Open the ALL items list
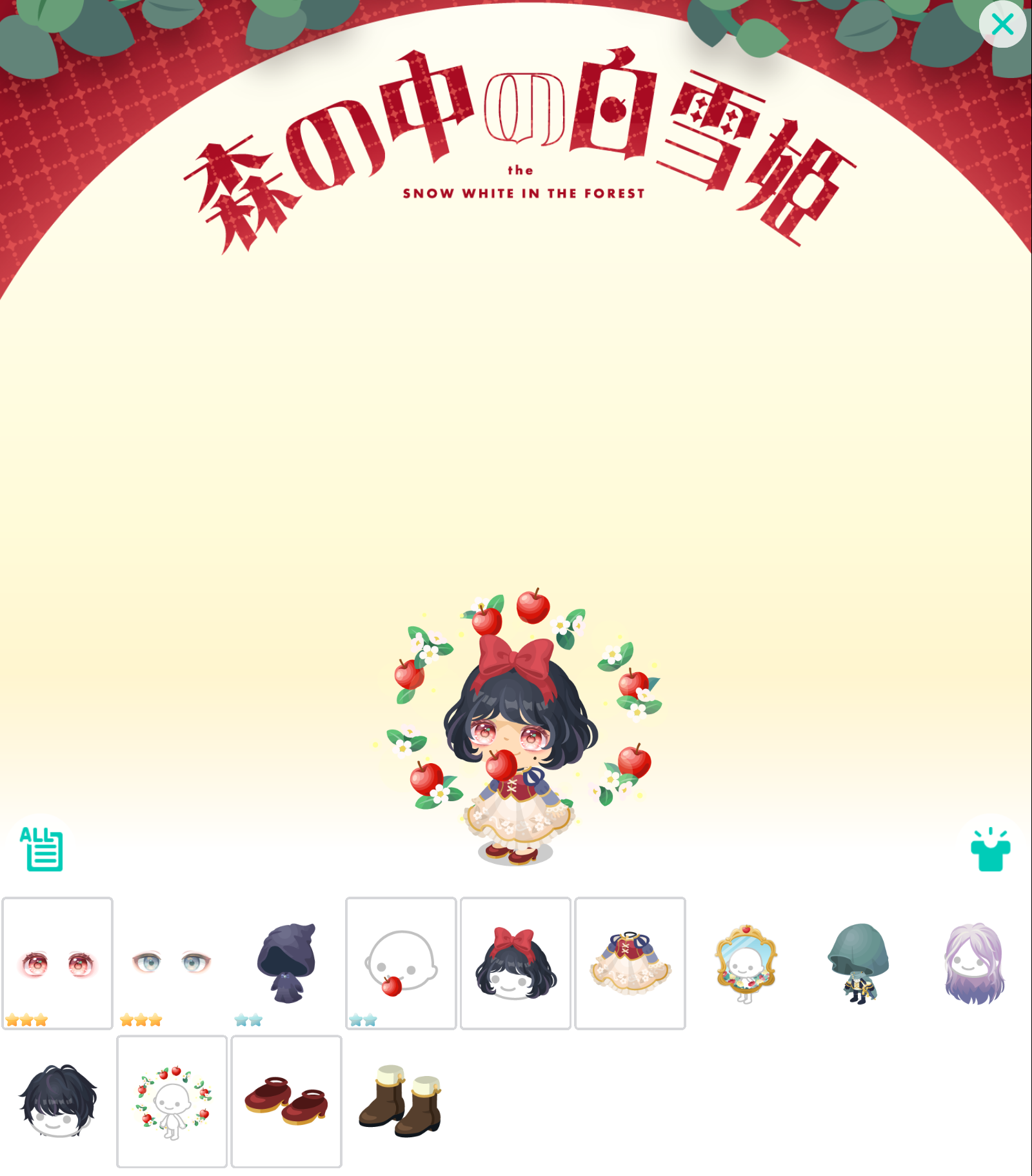This screenshot has width=1032, height=1176. click(42, 848)
